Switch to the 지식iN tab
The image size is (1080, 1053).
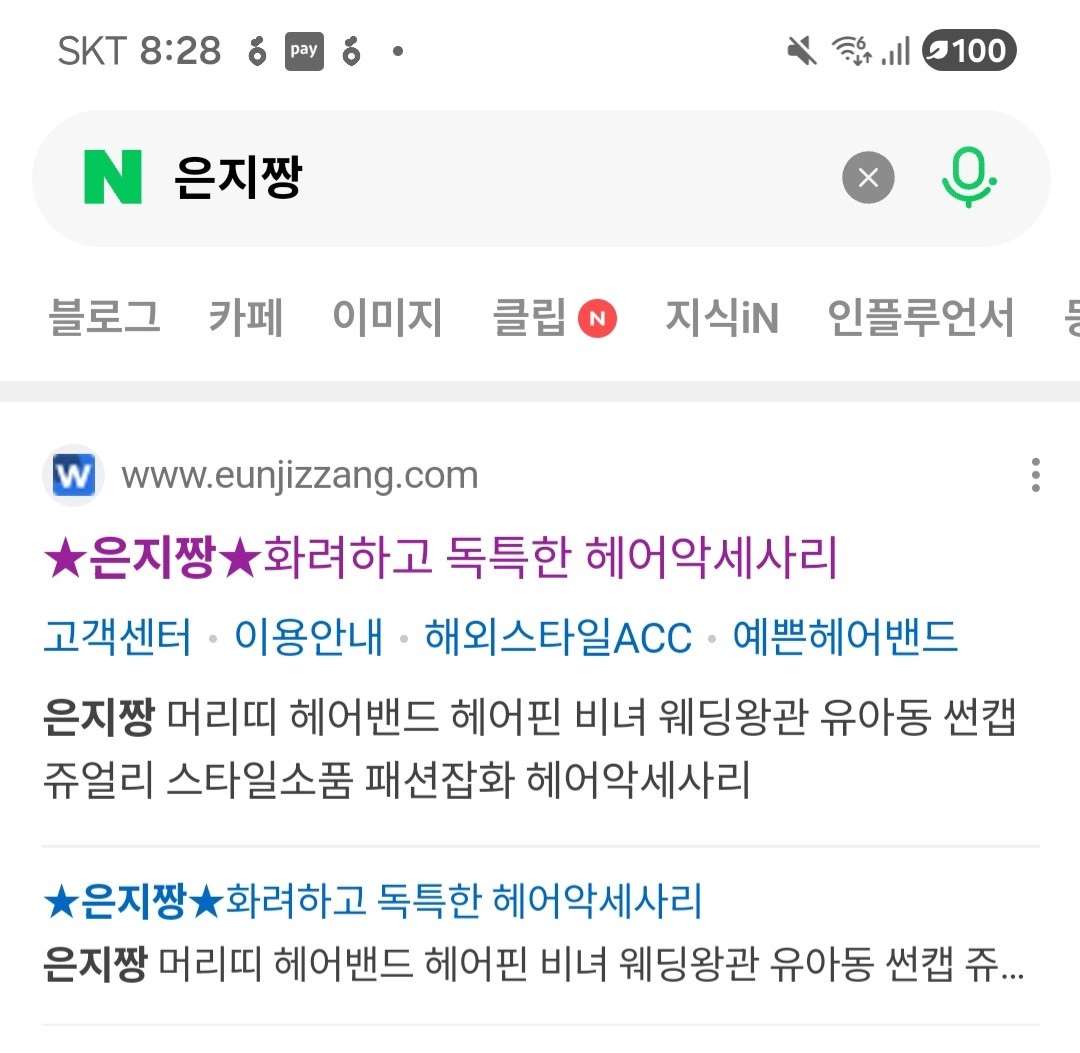coord(721,318)
